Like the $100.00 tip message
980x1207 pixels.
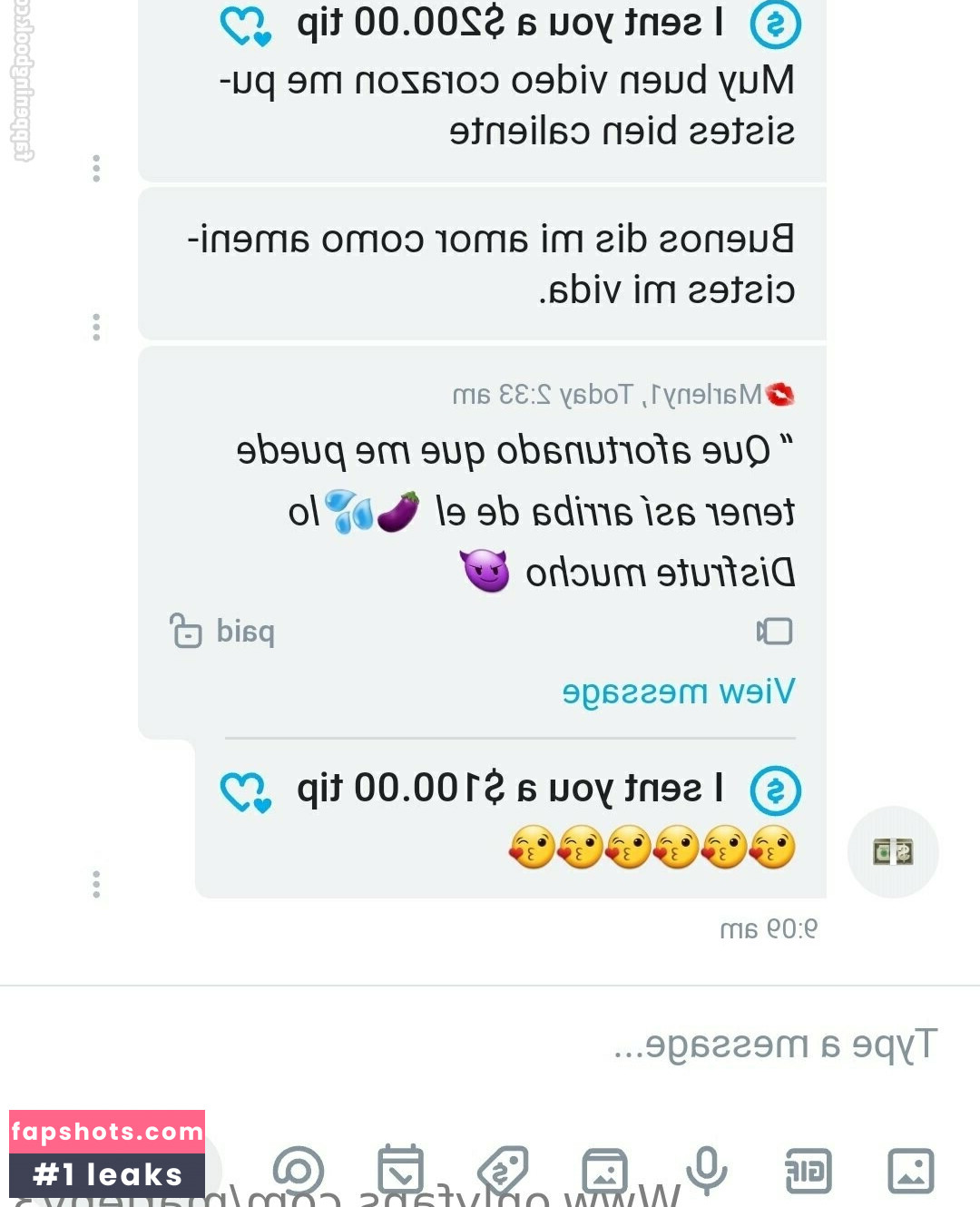245,791
